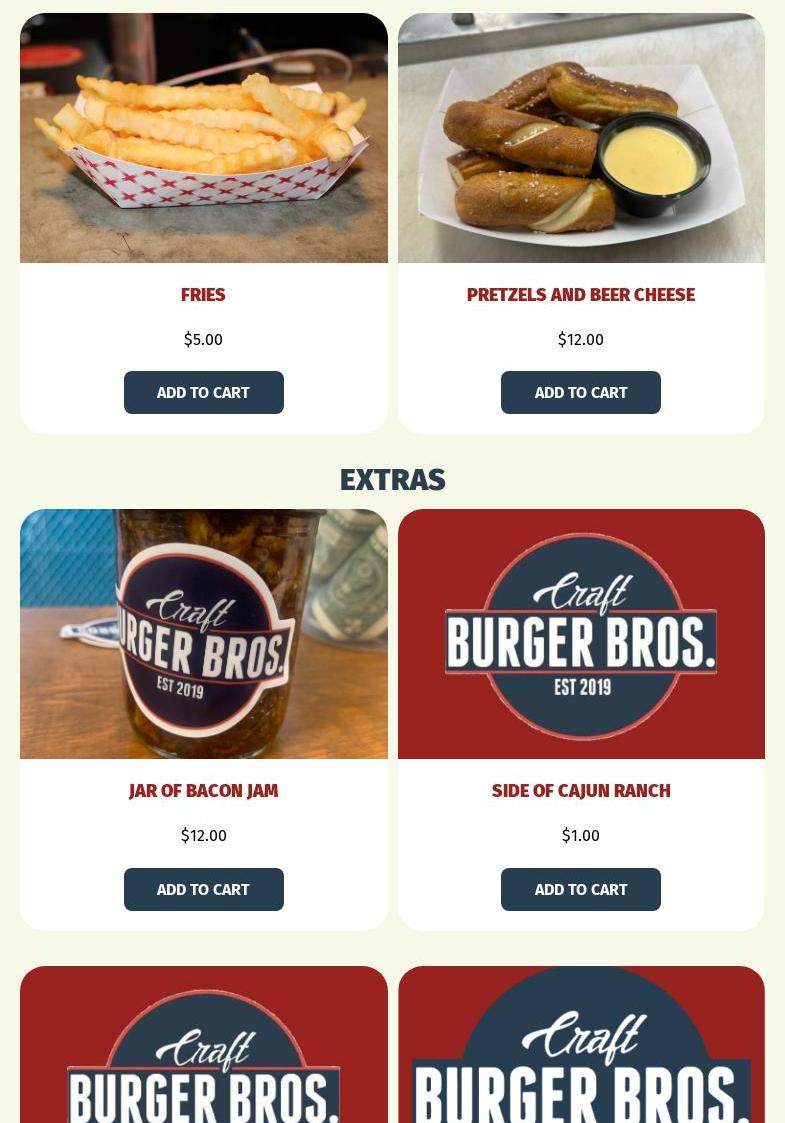Viewport: 785px width, 1123px height.
Task: Add Fries to cart
Action: [x=203, y=392]
